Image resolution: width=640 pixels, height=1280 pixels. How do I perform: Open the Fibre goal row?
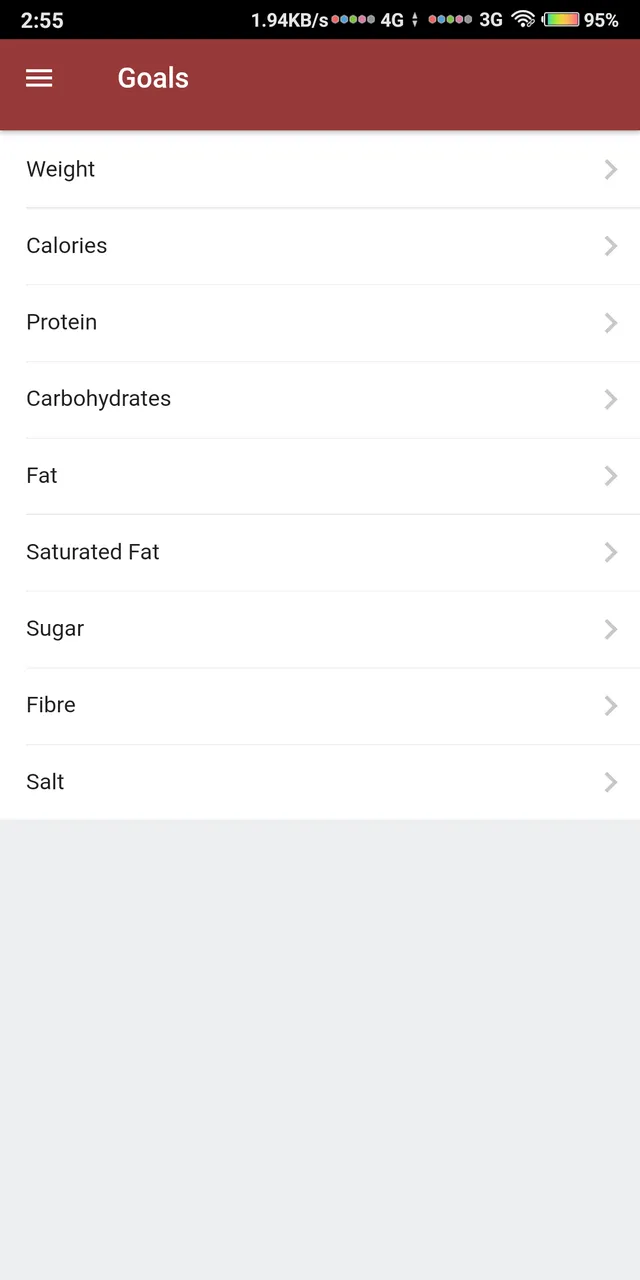pyautogui.click(x=320, y=706)
